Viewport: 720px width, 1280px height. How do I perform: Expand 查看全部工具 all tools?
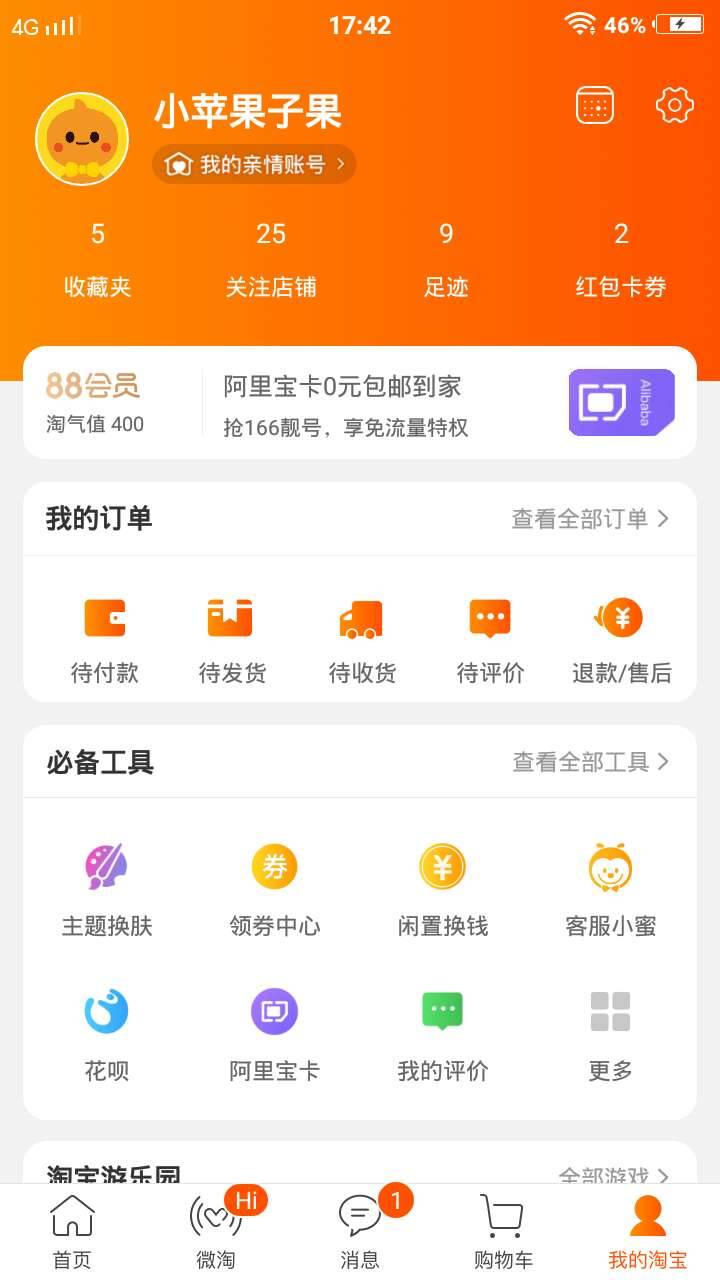[590, 762]
